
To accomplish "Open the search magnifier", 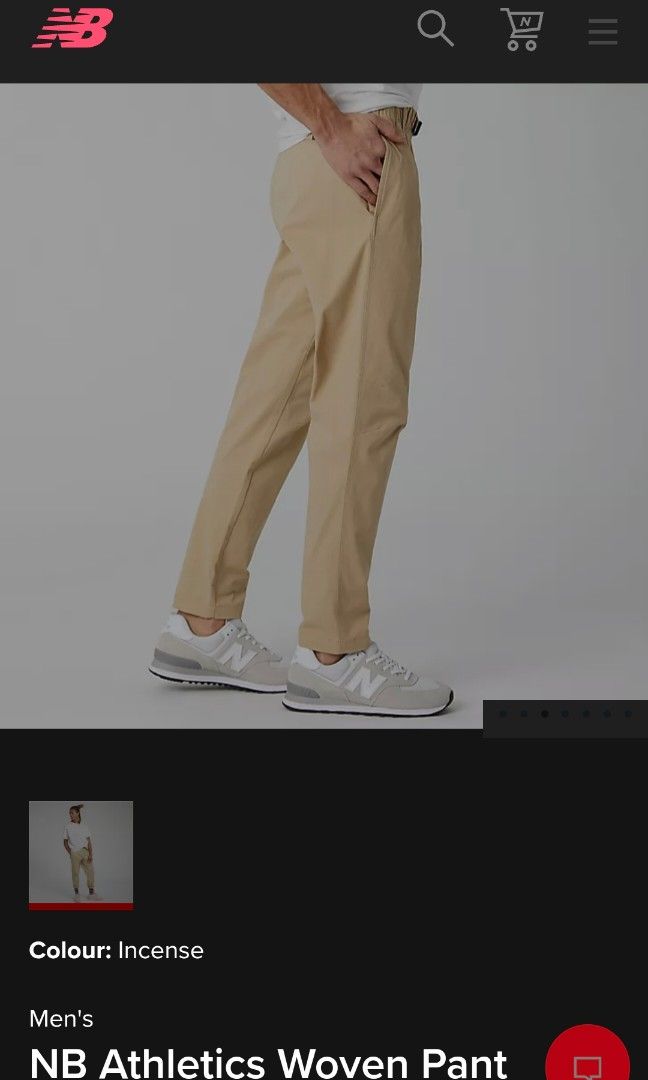I will tap(435, 28).
